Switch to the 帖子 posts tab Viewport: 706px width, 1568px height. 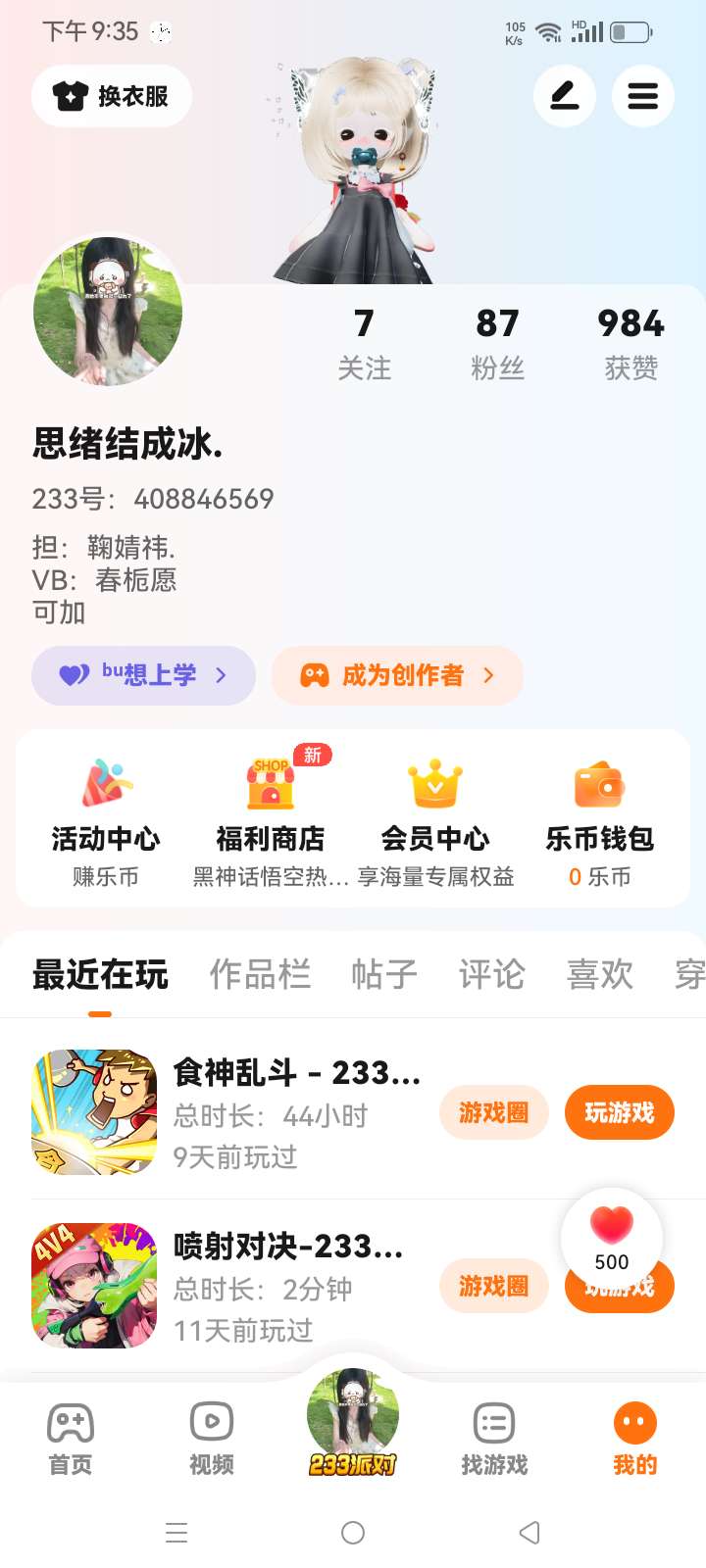384,974
